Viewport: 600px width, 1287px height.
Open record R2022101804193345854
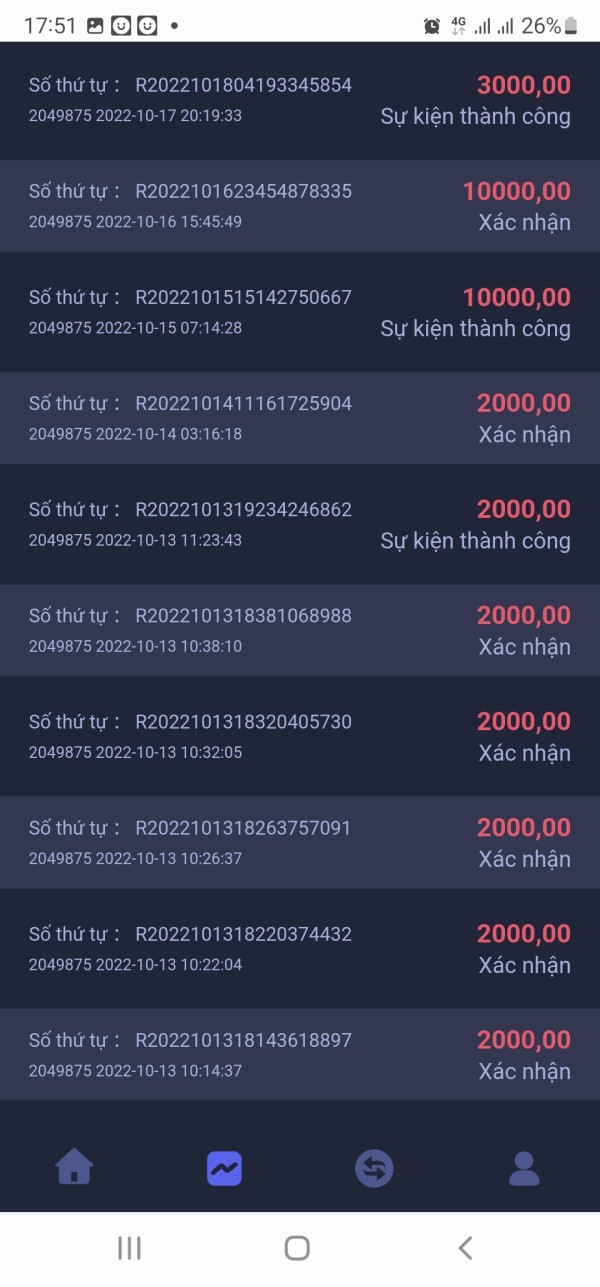tap(300, 100)
